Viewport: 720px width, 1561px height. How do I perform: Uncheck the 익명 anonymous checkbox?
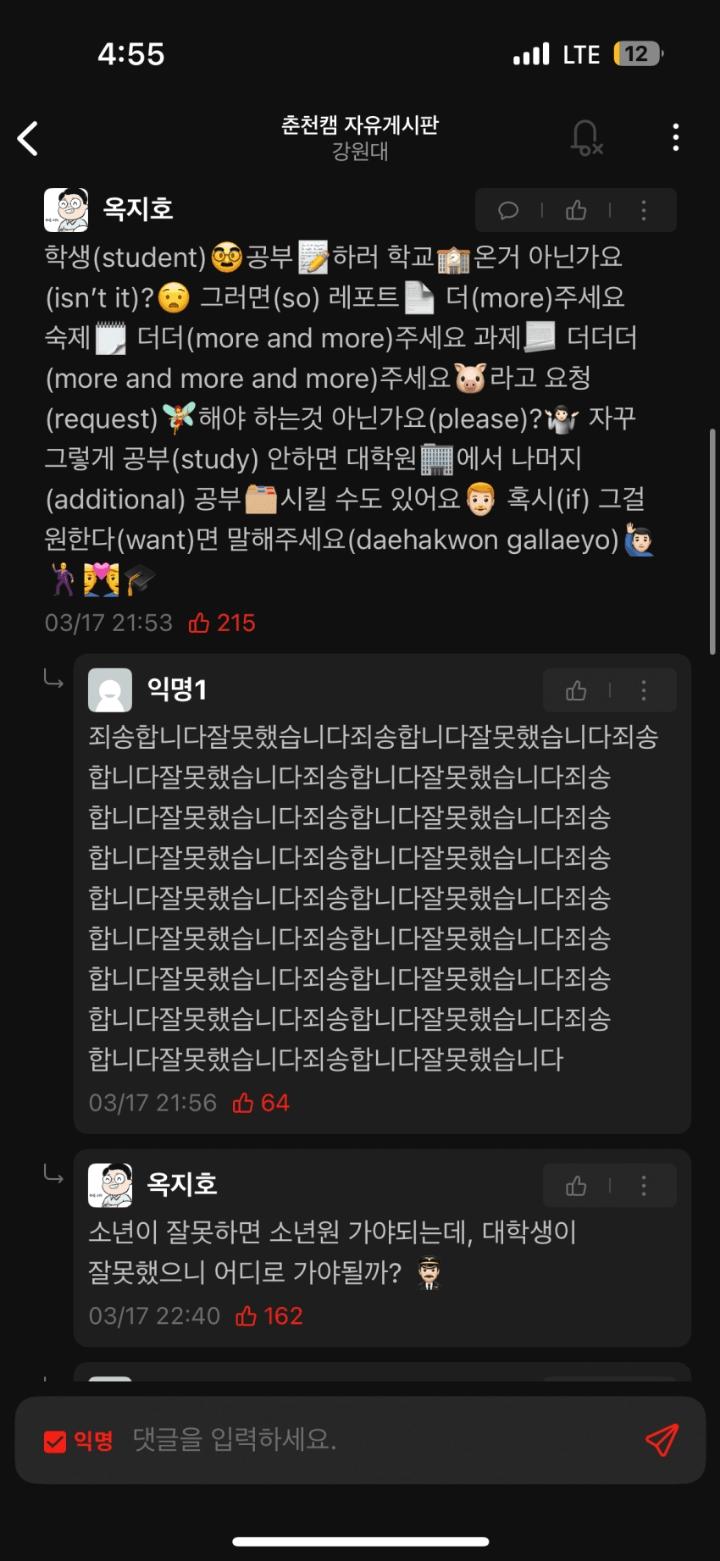pos(55,1441)
